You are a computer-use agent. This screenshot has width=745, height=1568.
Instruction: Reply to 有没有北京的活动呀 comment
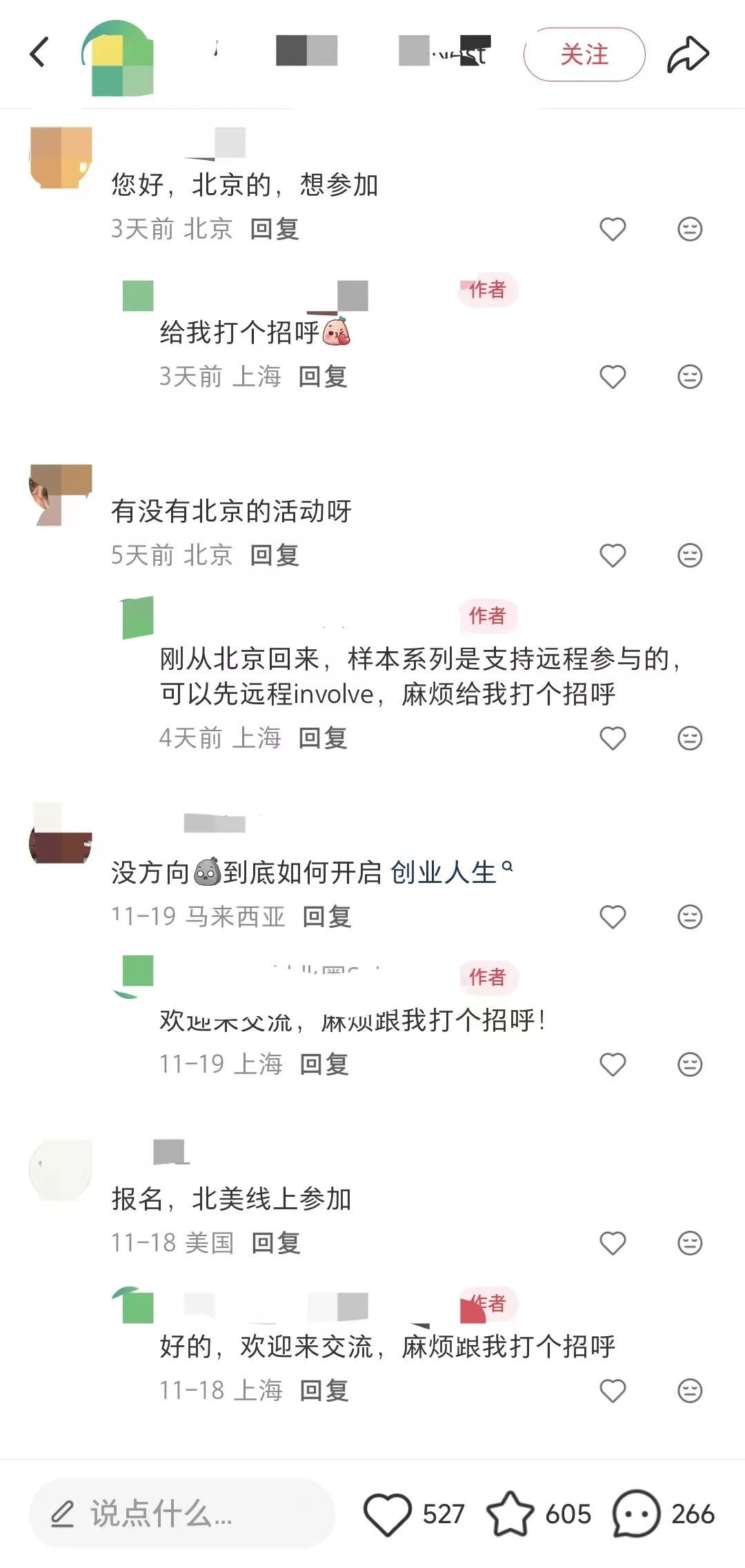click(x=275, y=555)
